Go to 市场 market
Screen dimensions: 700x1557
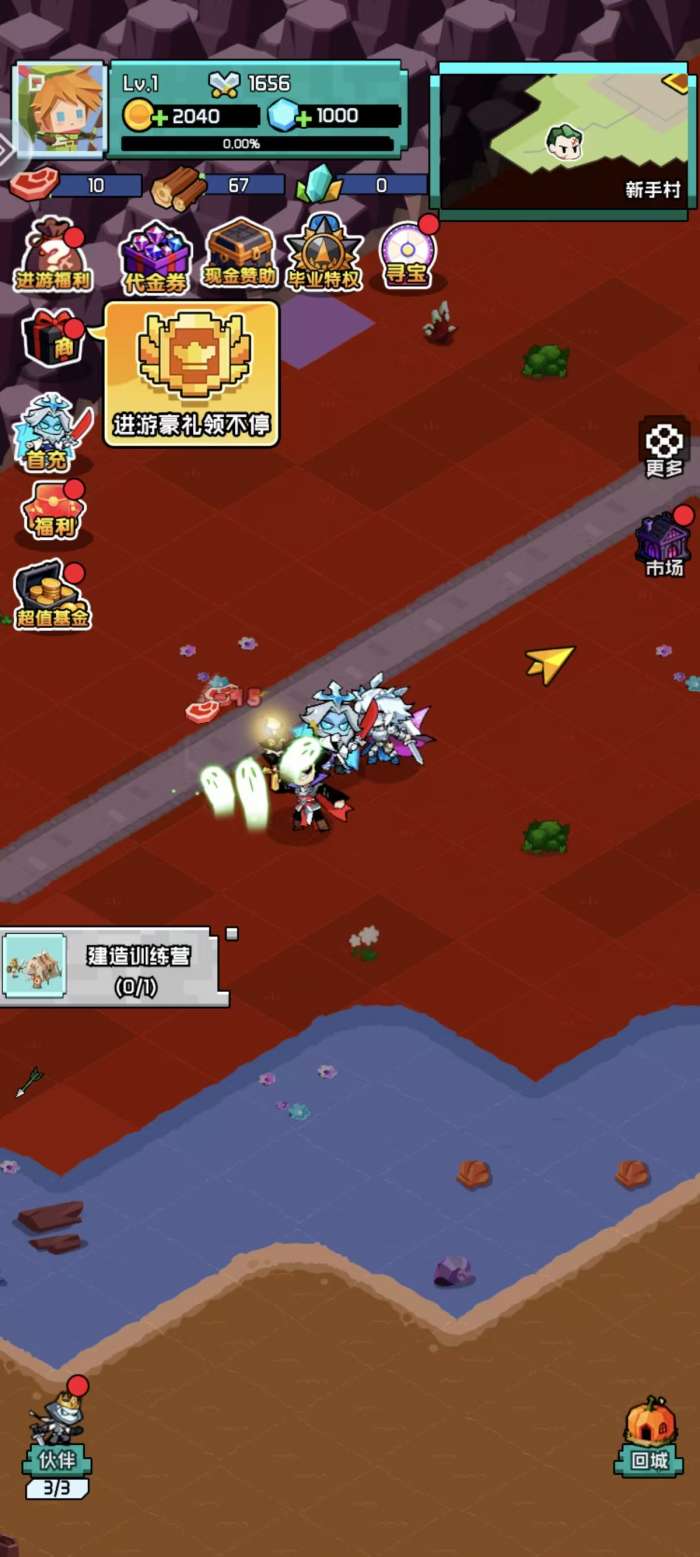[663, 544]
